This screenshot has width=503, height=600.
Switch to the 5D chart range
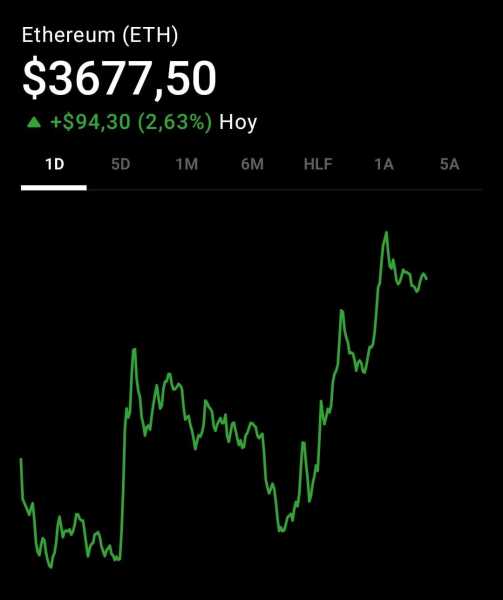pos(120,165)
